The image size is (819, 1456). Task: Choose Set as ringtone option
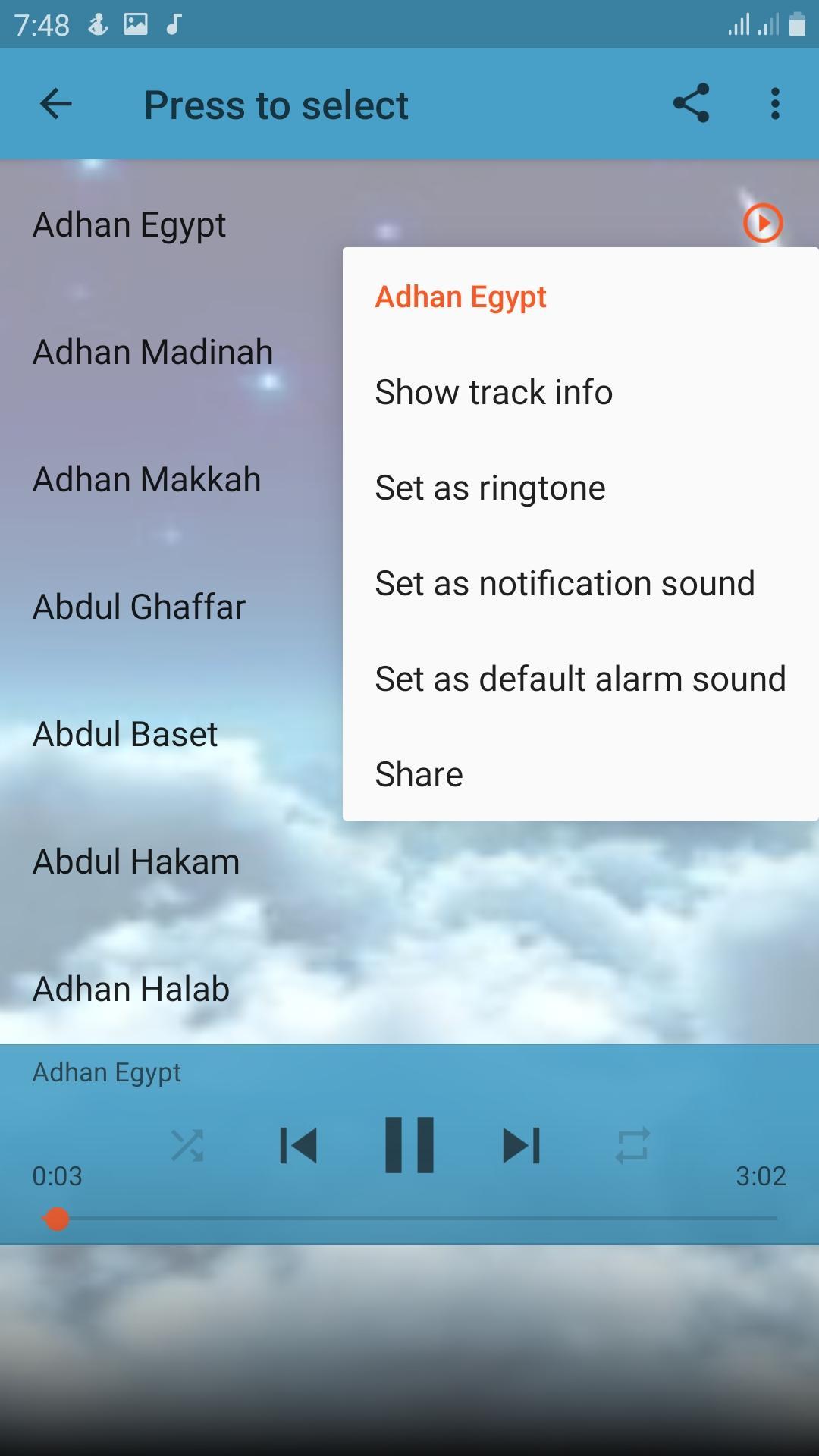click(489, 488)
